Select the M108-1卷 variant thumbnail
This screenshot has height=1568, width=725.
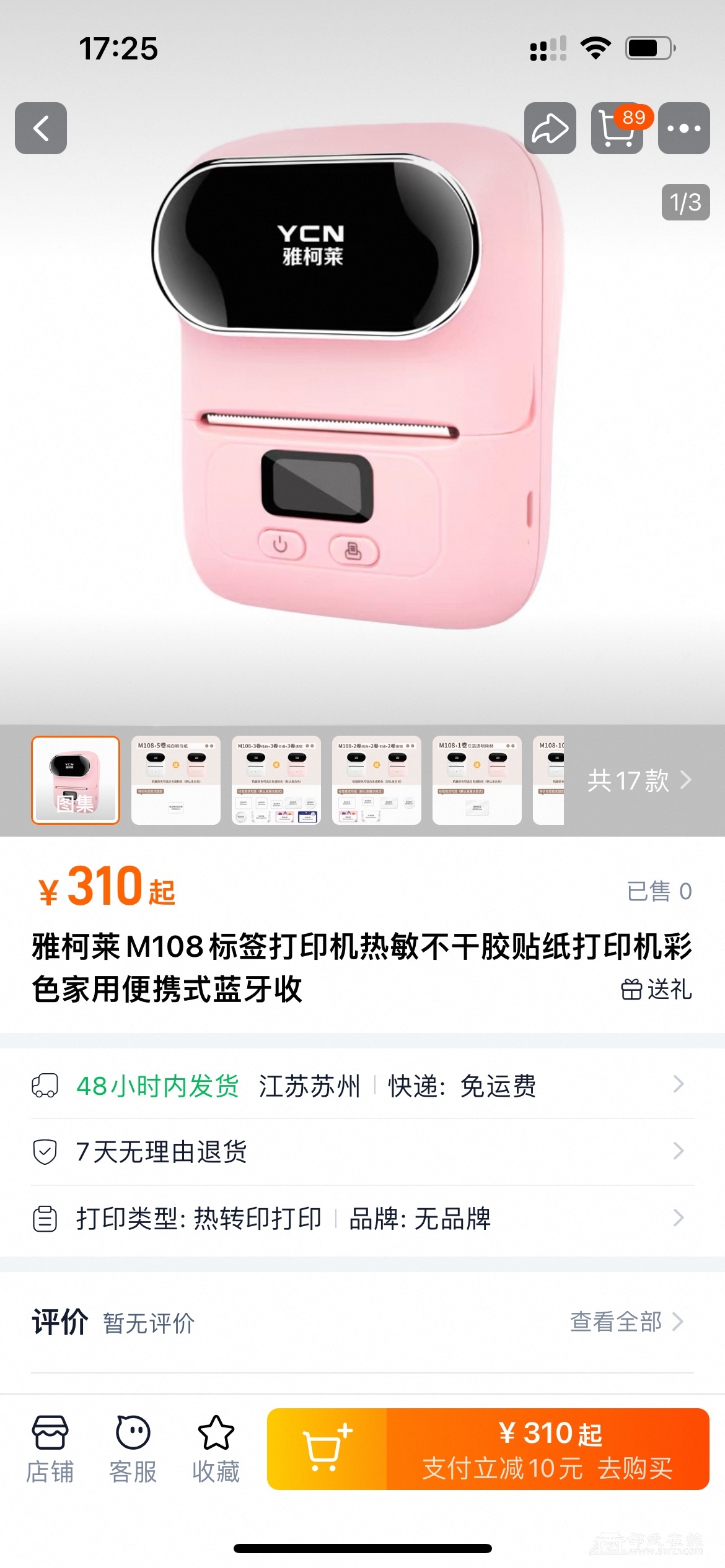click(x=477, y=780)
